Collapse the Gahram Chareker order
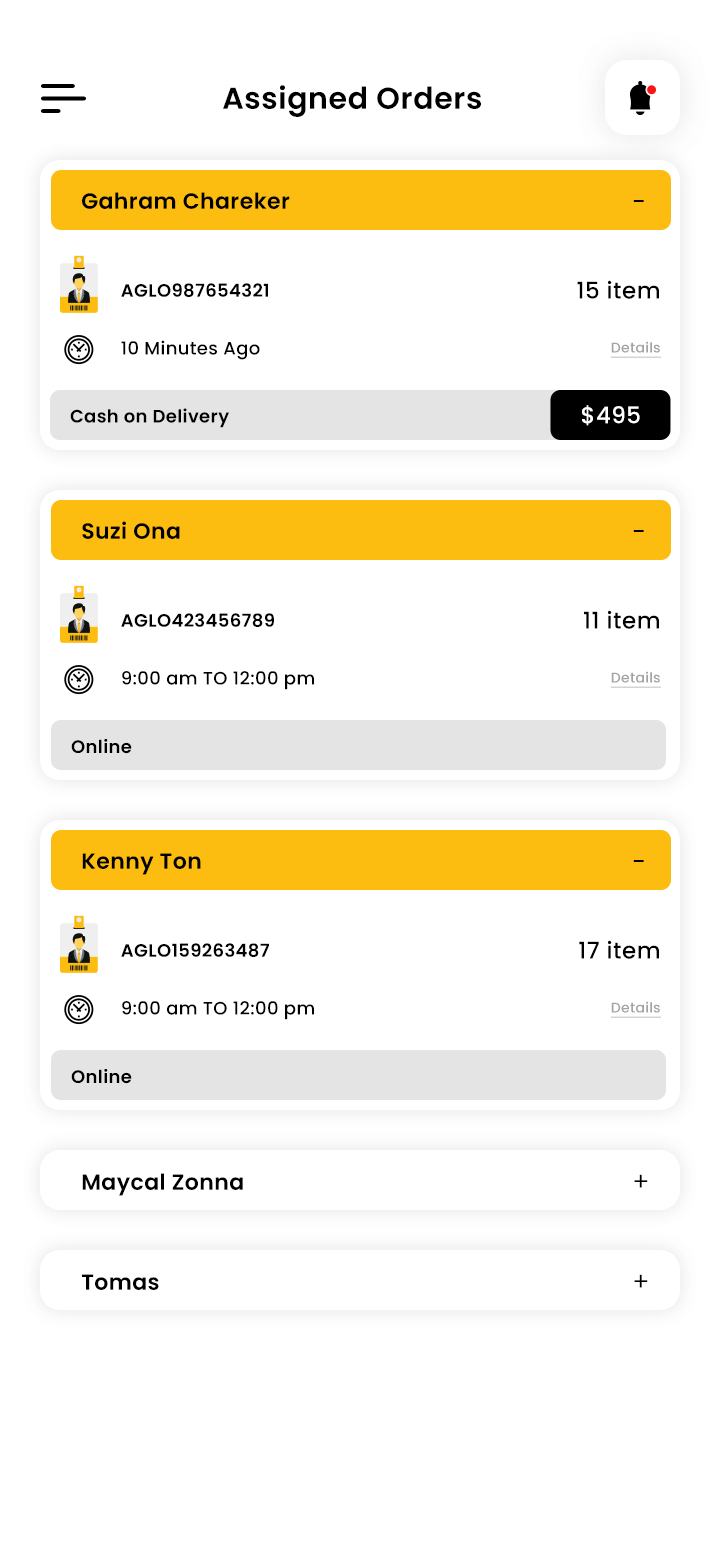This screenshot has width=720, height=1560. pyautogui.click(x=639, y=201)
